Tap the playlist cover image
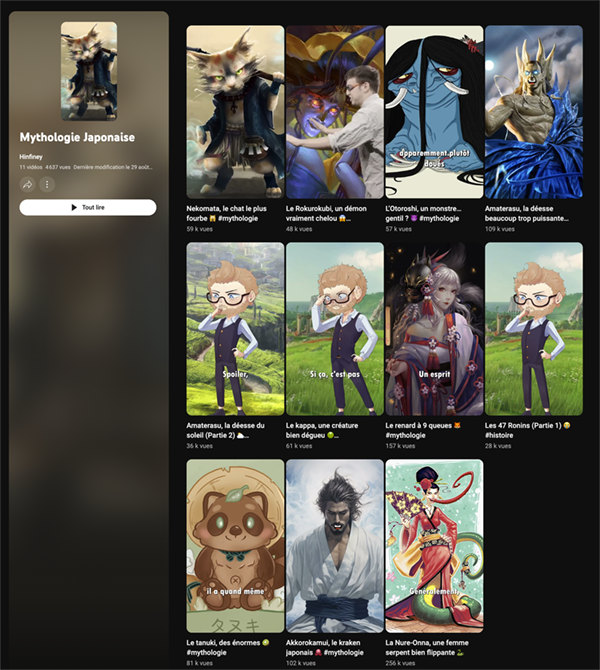This screenshot has width=600, height=670. tap(88, 70)
